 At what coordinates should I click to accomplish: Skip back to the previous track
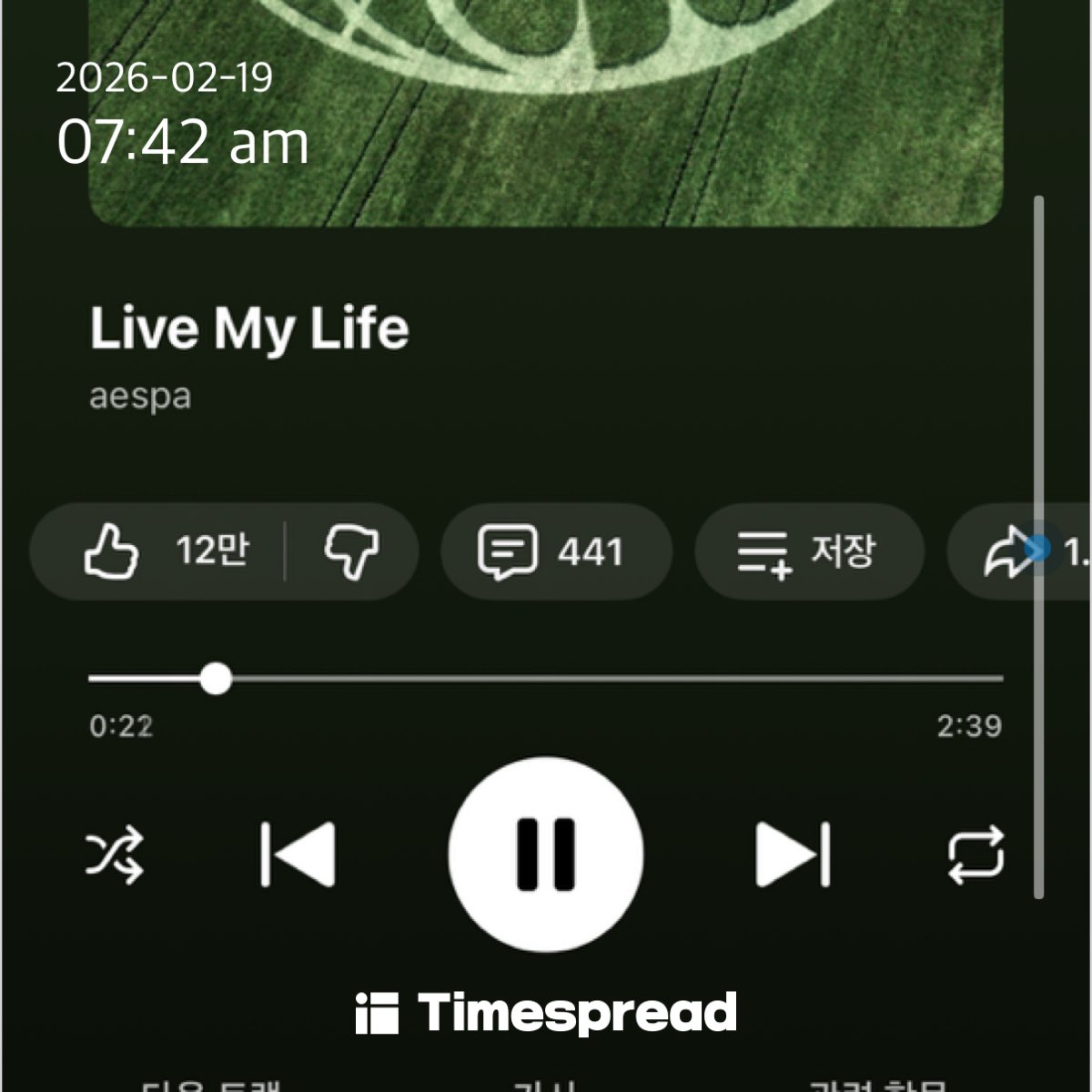(298, 855)
